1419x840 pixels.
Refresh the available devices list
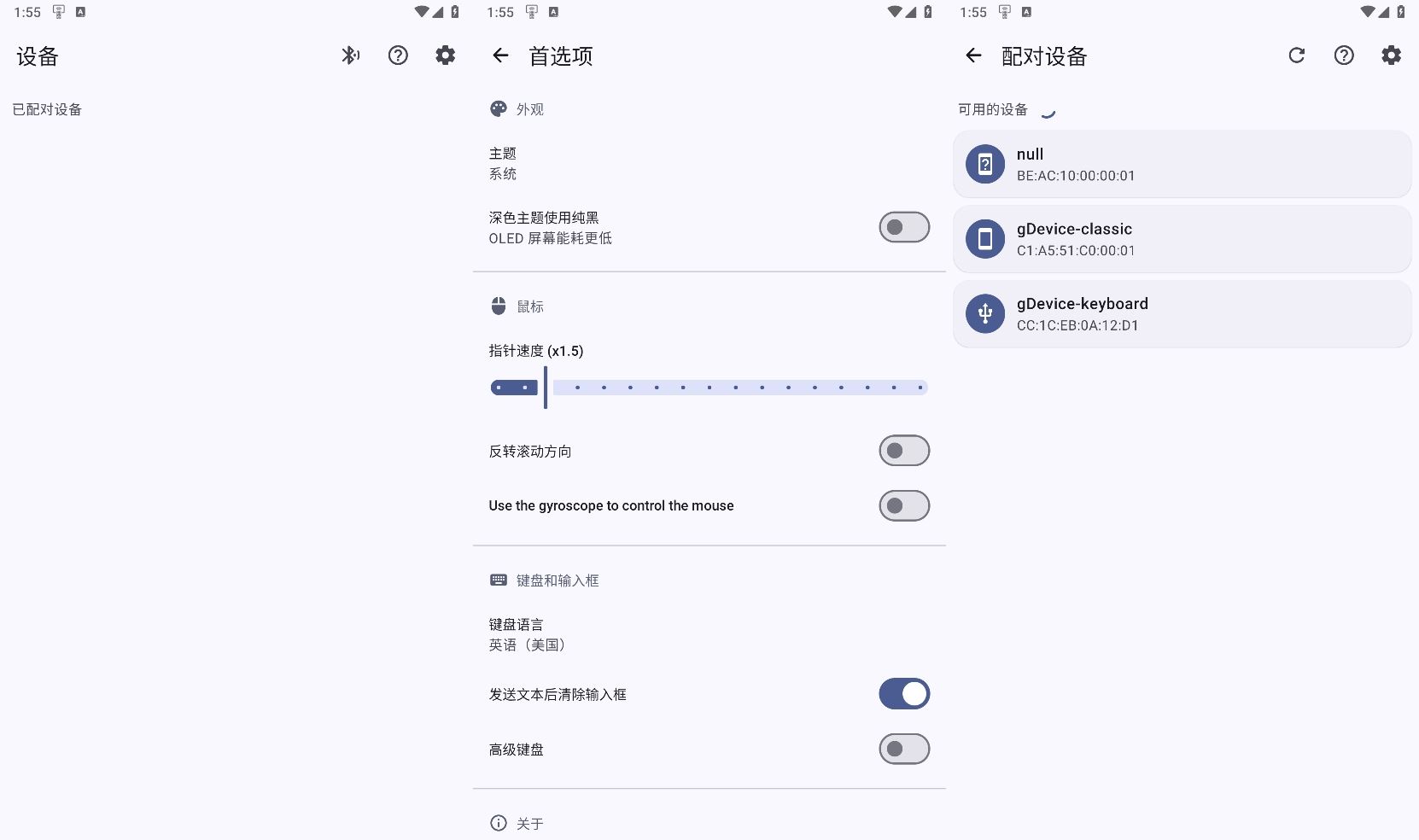click(1296, 55)
